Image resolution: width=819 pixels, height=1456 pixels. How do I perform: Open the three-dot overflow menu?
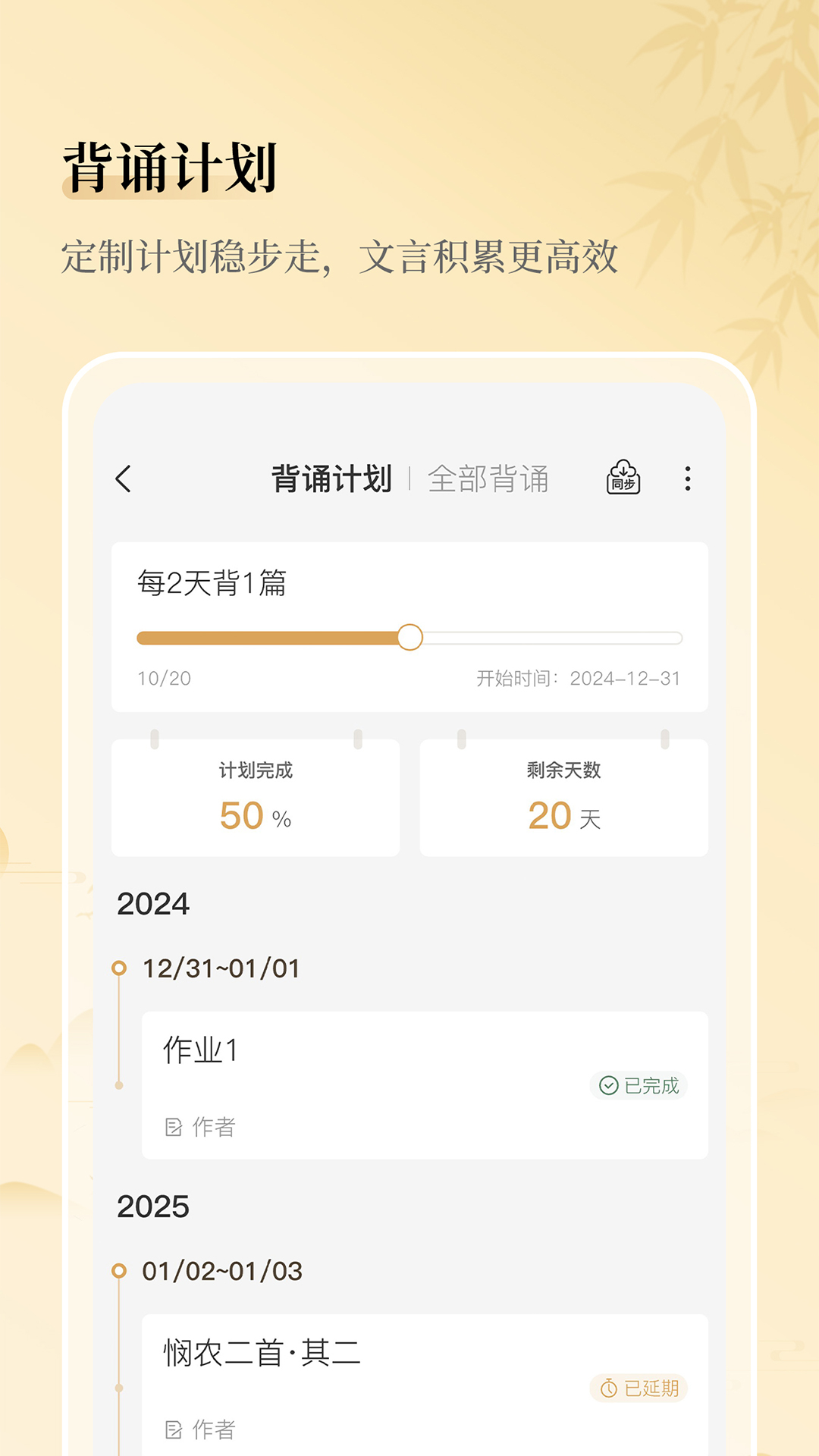click(x=688, y=478)
